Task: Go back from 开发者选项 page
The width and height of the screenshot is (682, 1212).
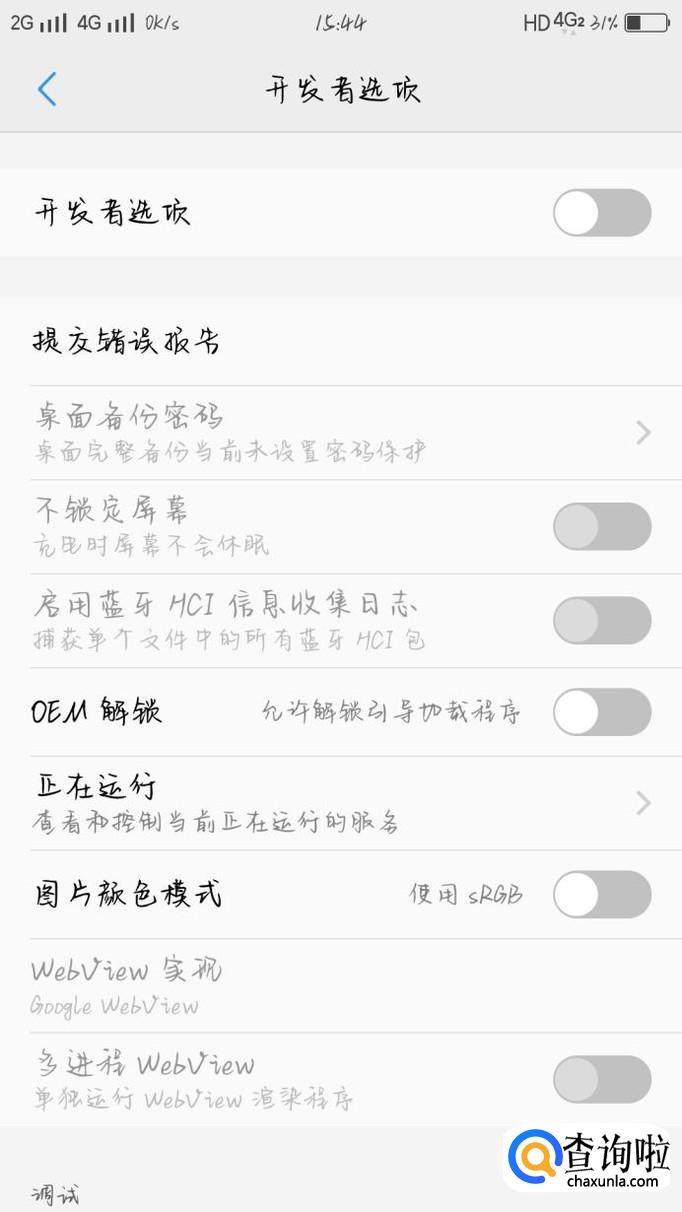Action: point(47,89)
